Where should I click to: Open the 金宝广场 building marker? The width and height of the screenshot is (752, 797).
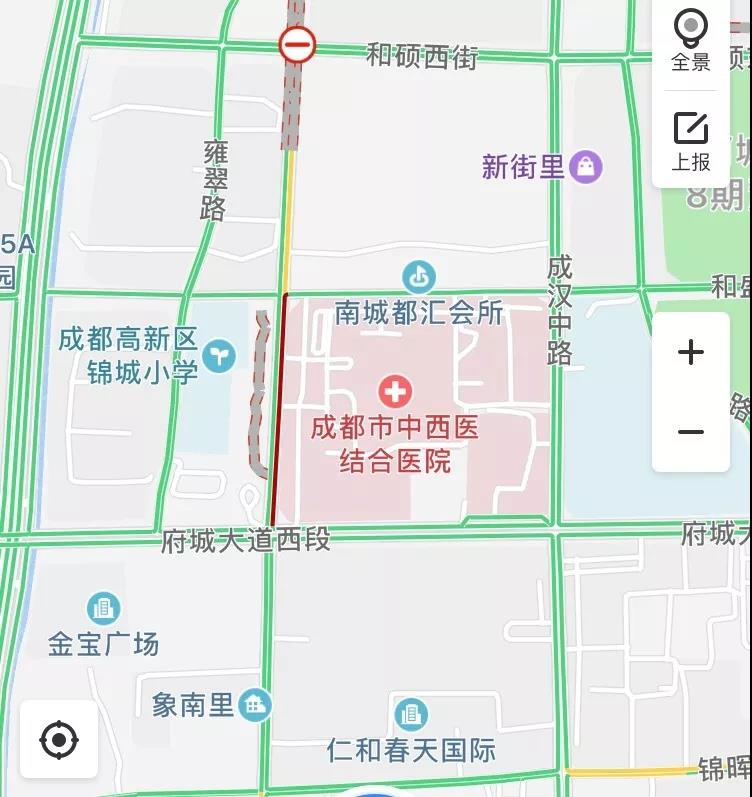103,607
